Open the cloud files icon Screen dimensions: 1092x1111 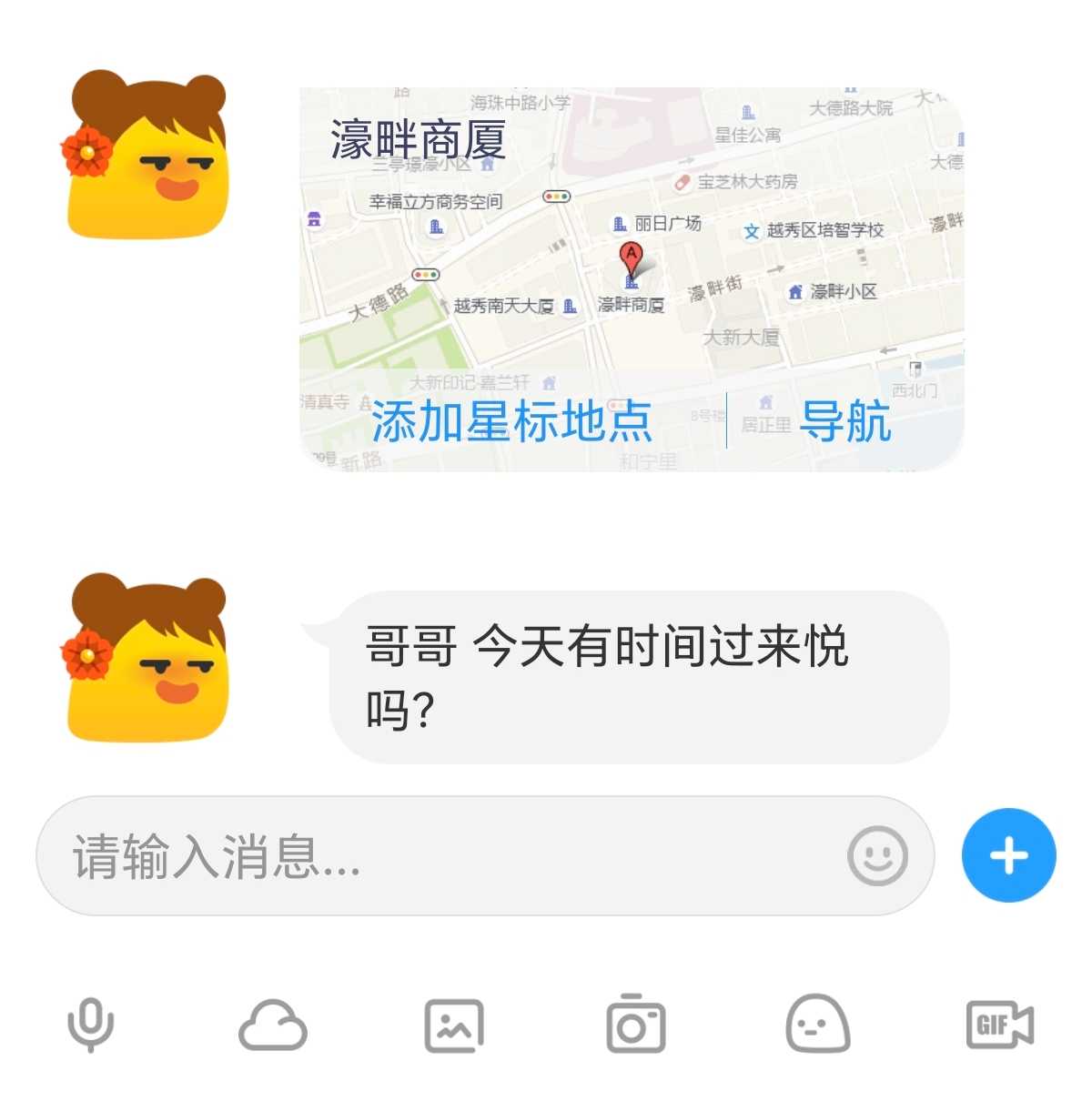point(274,1026)
